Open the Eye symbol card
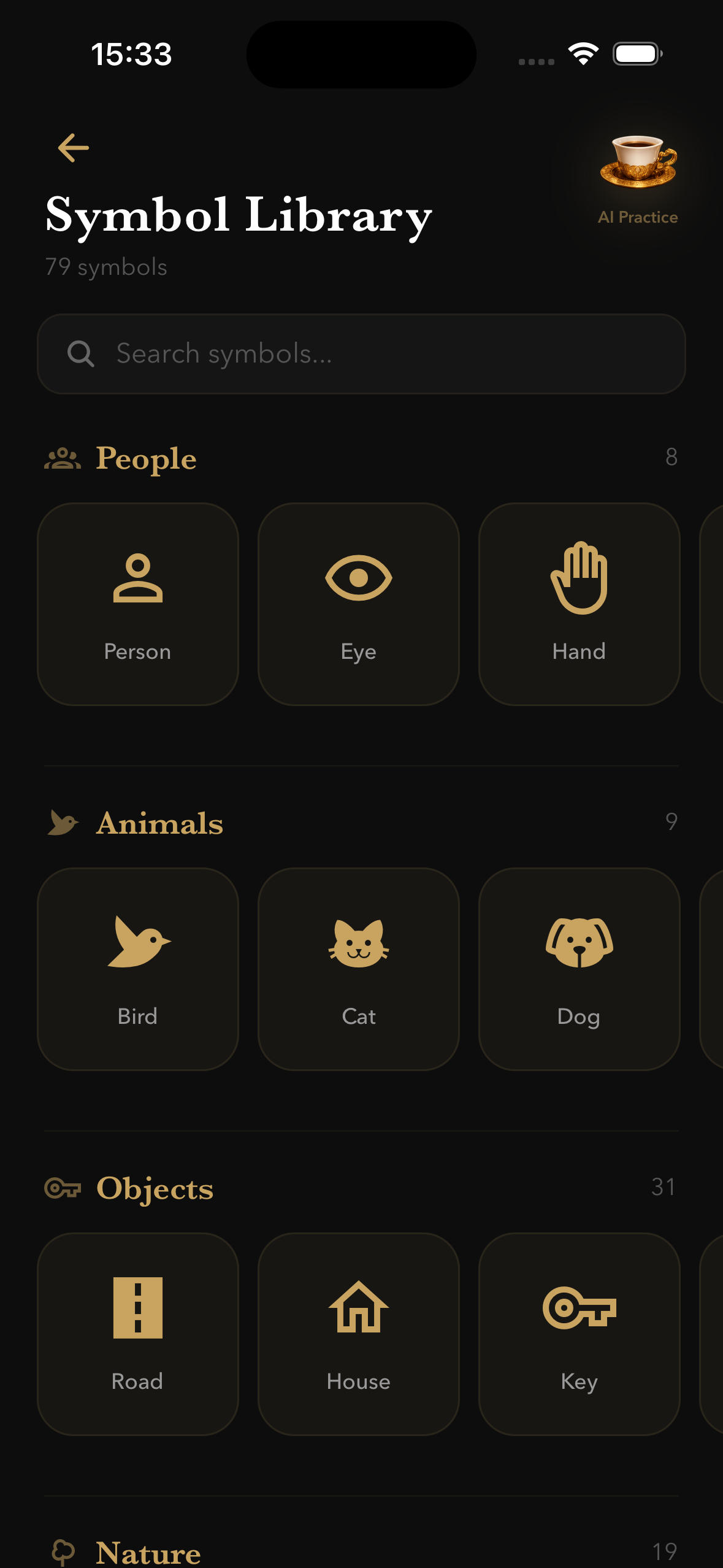The width and height of the screenshot is (723, 1568). (x=359, y=604)
